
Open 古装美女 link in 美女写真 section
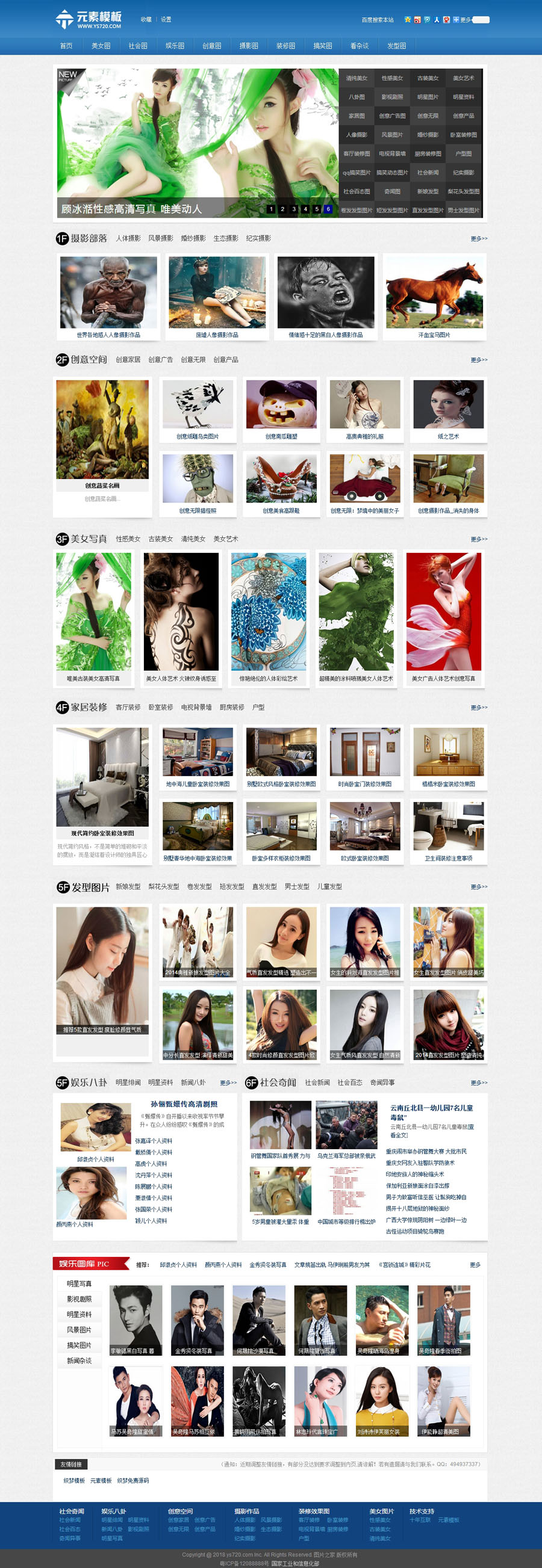(x=161, y=539)
